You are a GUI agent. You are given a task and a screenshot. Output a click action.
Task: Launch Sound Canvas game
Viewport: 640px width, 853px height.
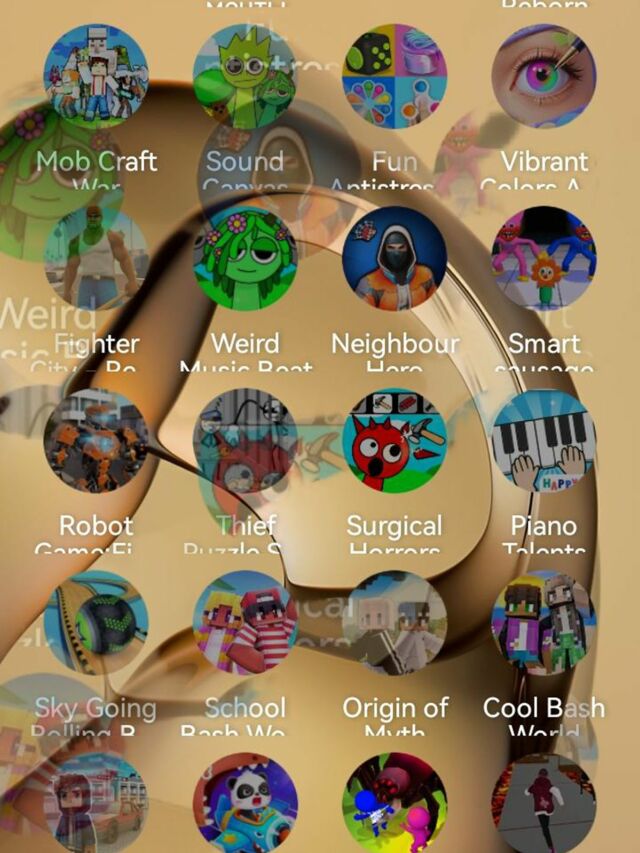click(x=245, y=76)
